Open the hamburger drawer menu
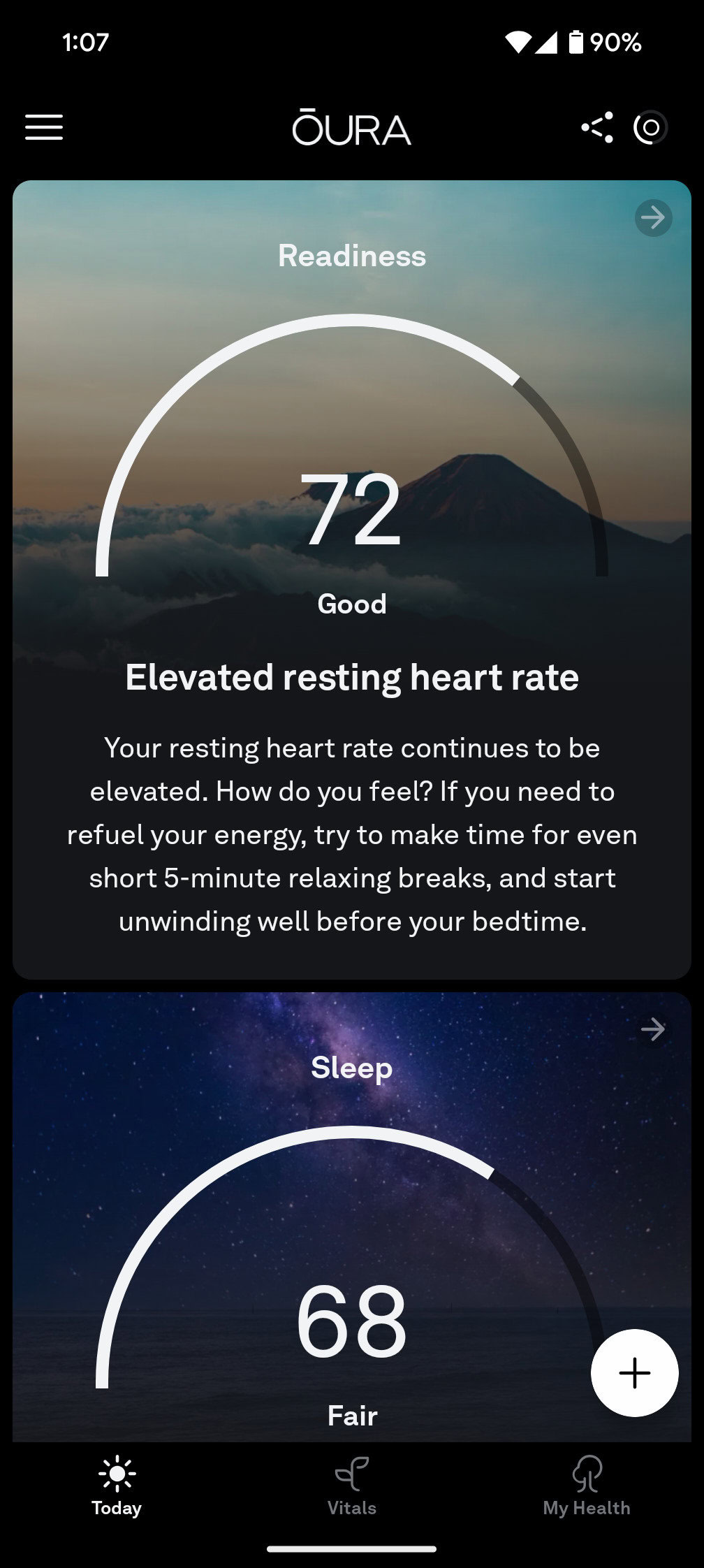 (x=44, y=127)
